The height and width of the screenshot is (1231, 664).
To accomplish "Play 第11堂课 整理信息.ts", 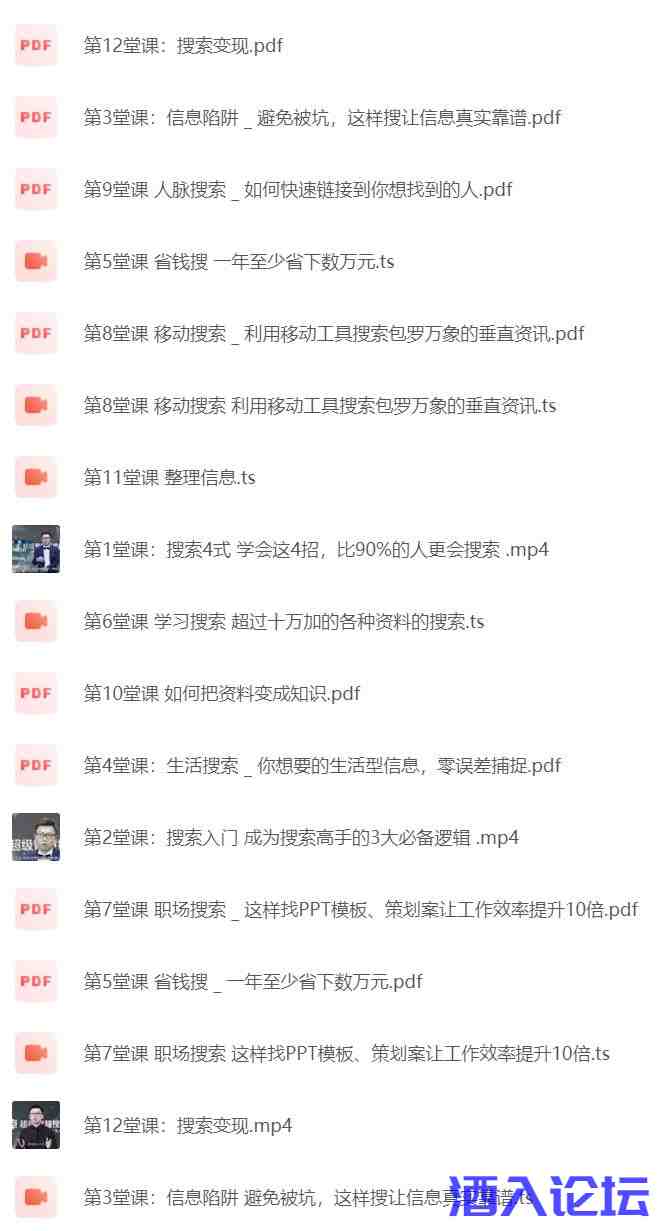I will tap(169, 478).
